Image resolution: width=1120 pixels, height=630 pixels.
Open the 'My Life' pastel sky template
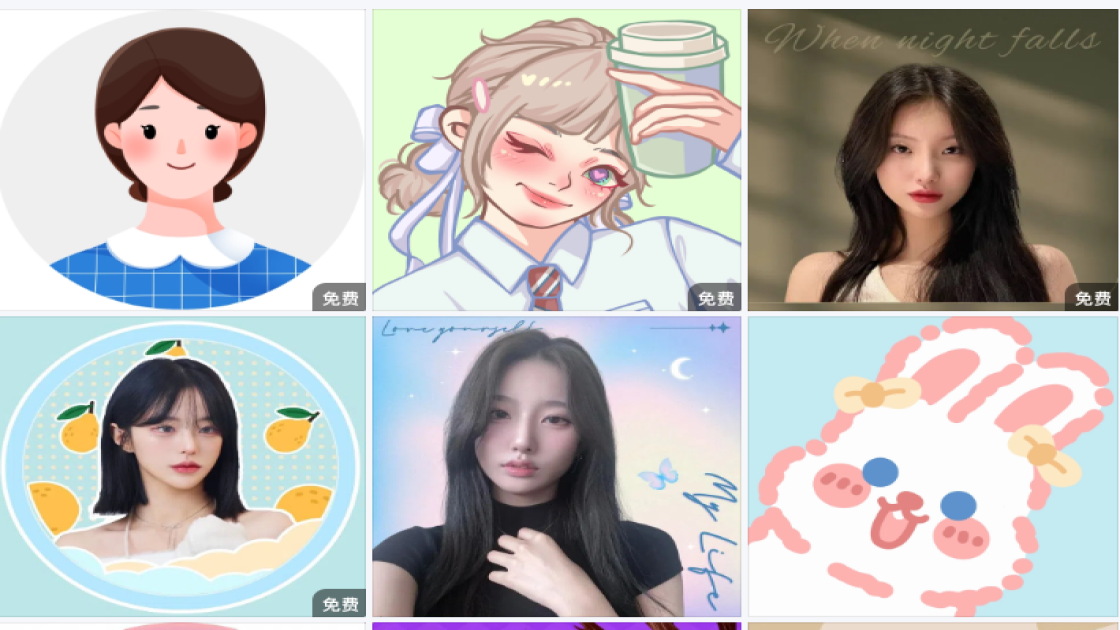(556, 466)
